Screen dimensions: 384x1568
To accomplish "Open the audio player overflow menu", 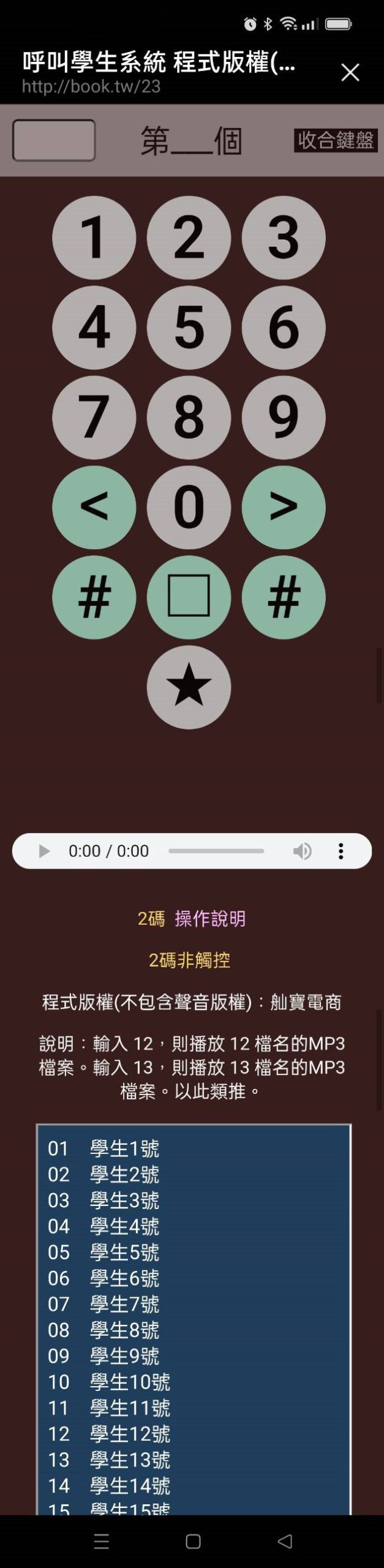I will pyautogui.click(x=341, y=851).
